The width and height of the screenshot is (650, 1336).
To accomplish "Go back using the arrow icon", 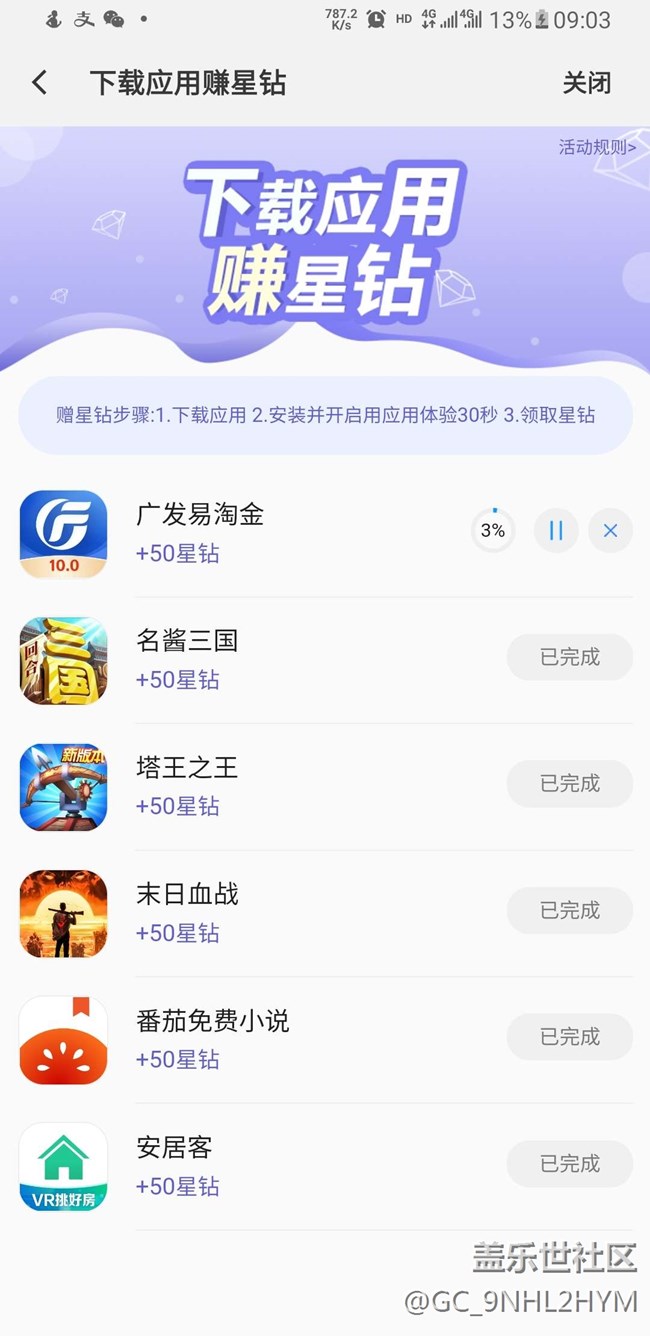I will coord(40,83).
